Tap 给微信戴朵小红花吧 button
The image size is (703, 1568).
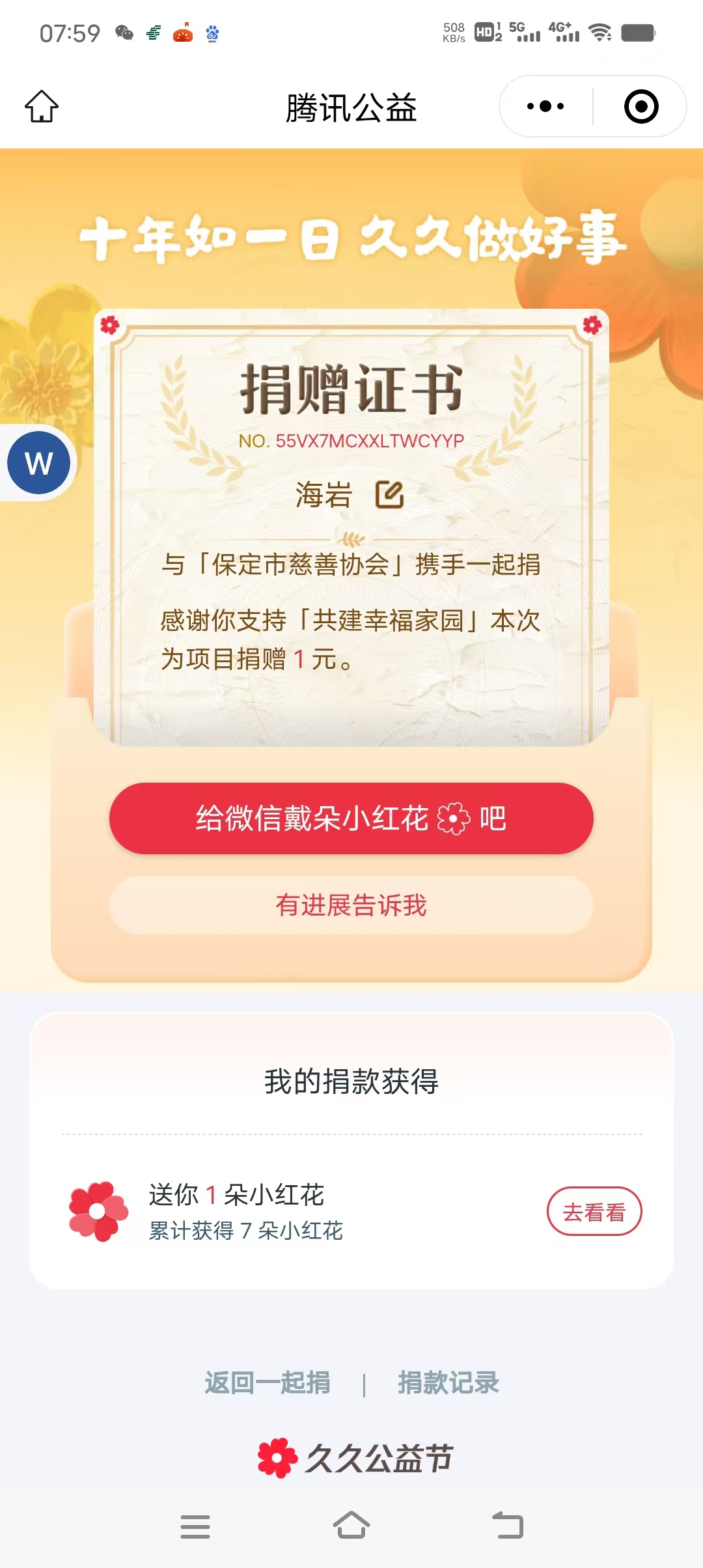click(x=351, y=819)
